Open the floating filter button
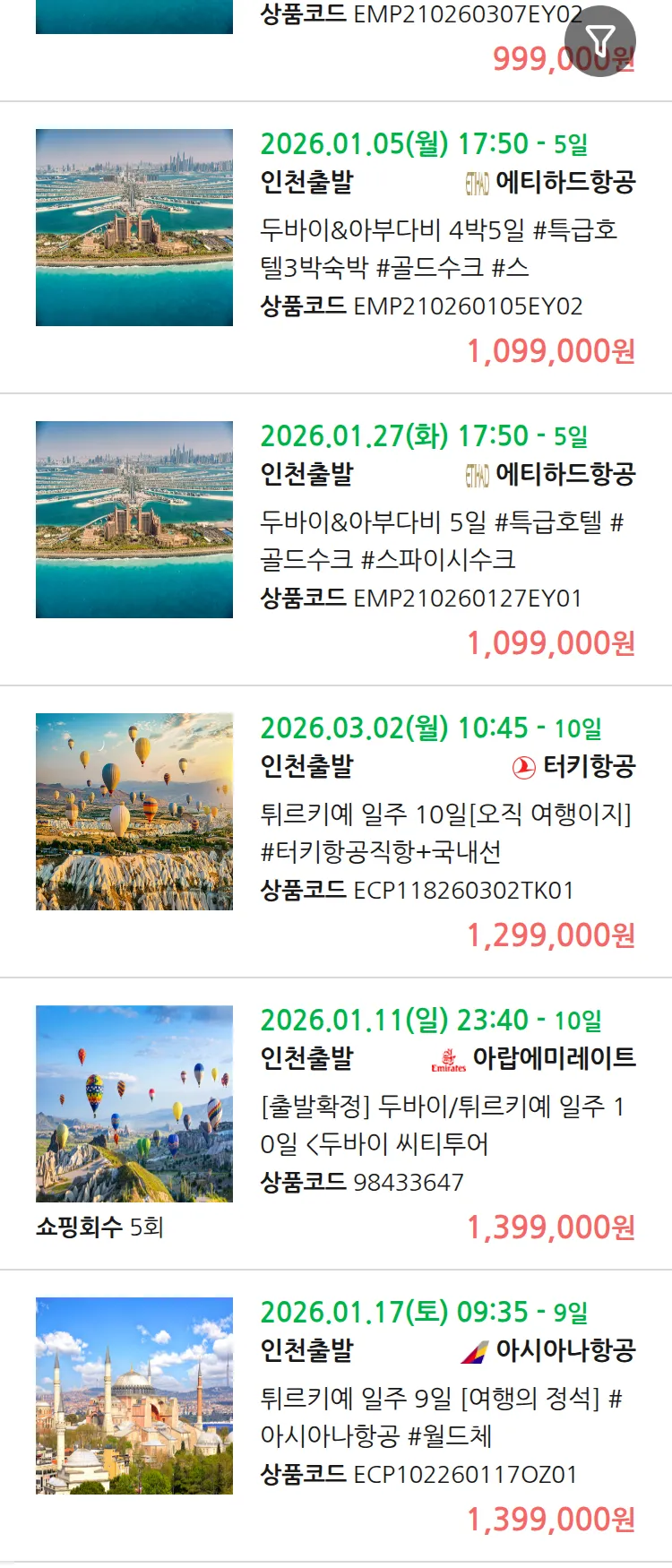Viewport: 672px width, 1568px height. pos(599,41)
